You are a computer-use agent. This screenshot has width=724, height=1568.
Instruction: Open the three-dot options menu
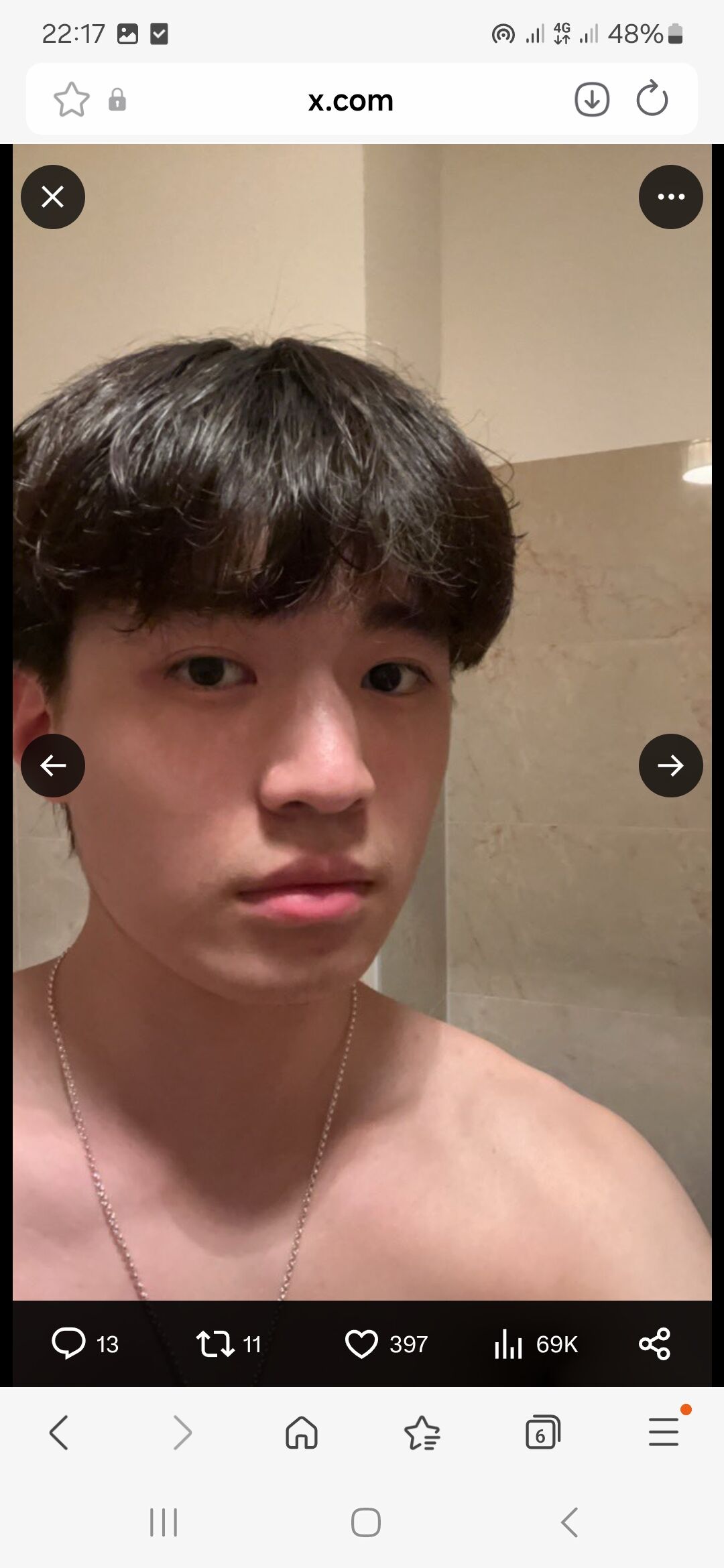coord(670,197)
